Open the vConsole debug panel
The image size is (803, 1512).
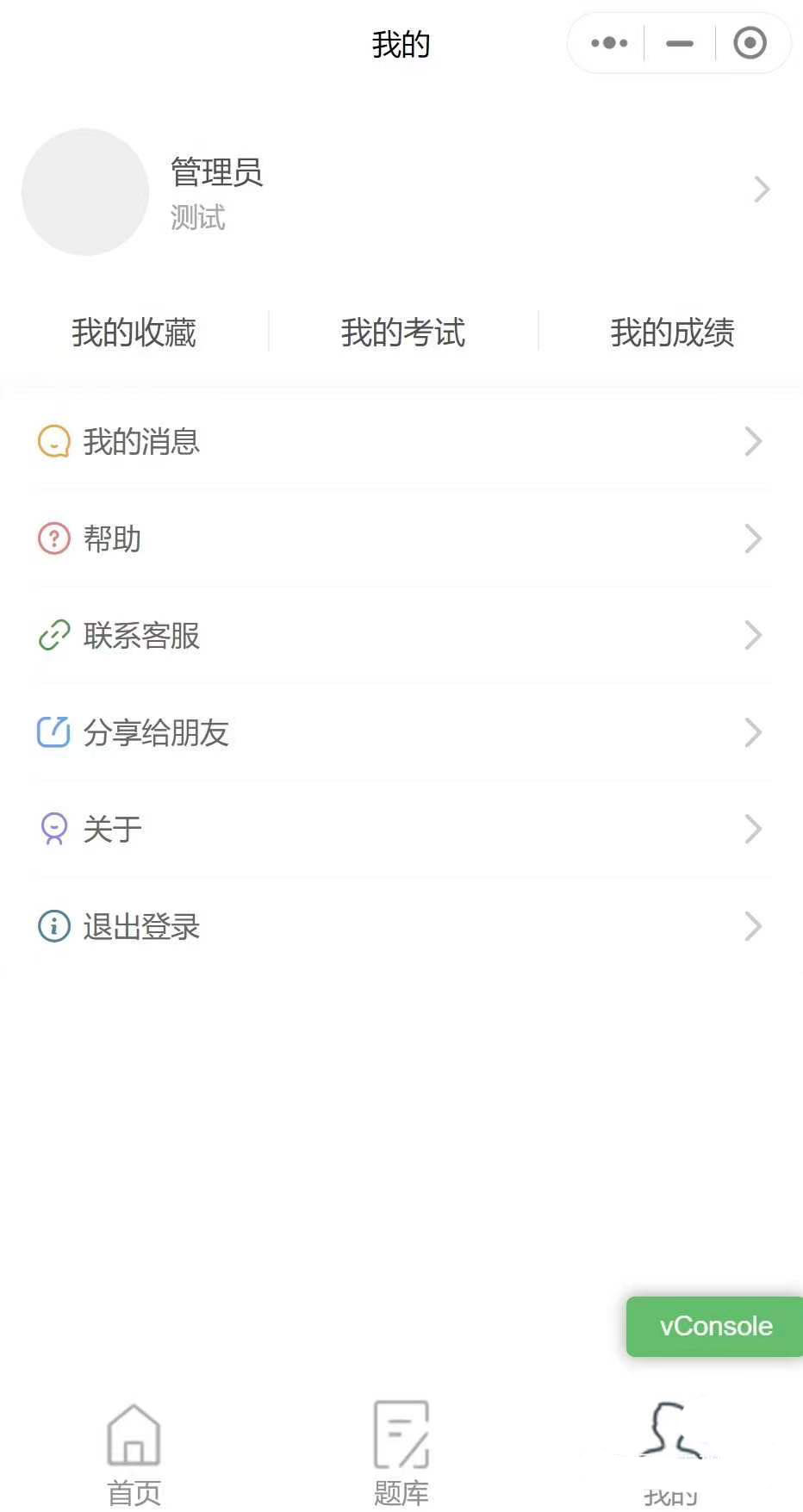(x=715, y=1326)
